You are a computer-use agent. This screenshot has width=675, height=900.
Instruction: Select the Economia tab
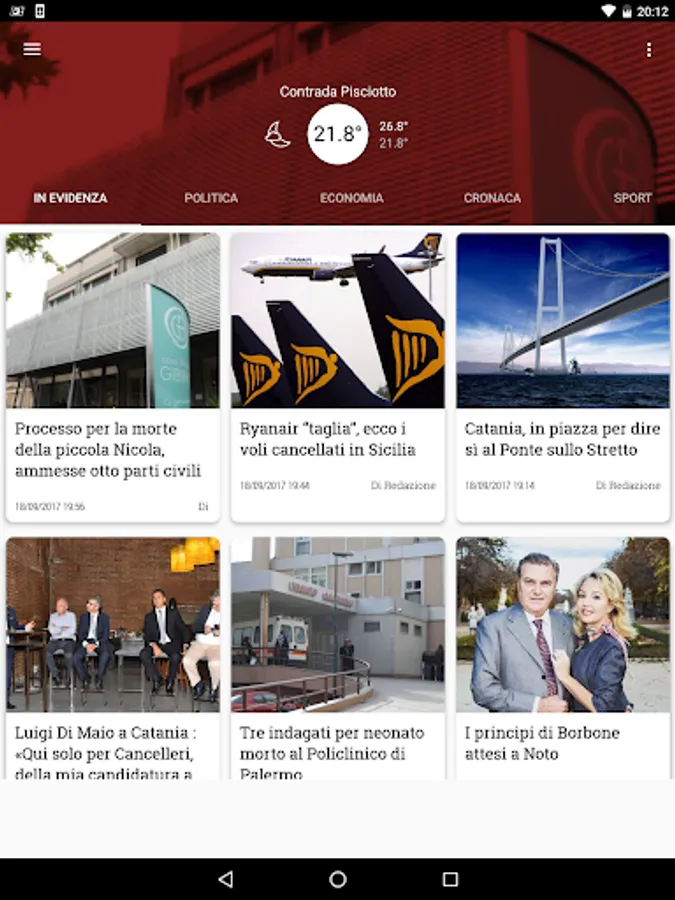(351, 198)
